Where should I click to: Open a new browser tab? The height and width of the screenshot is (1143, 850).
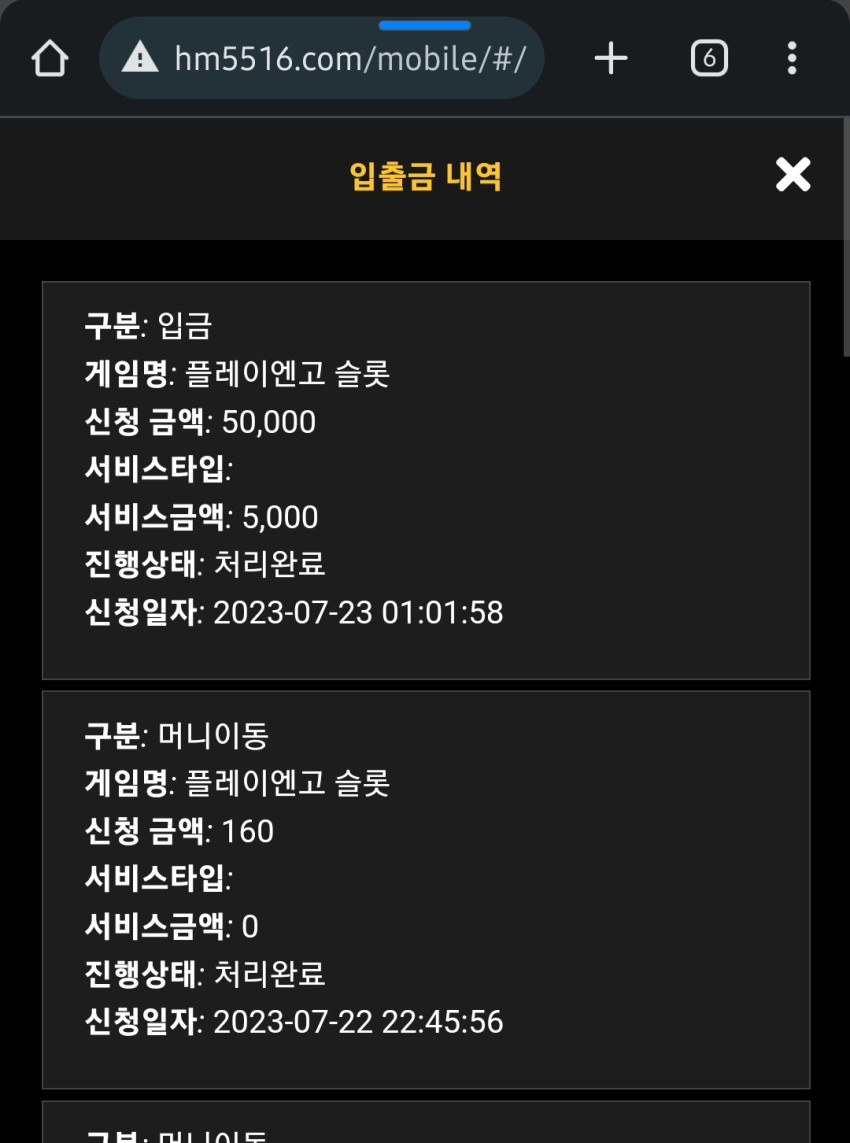click(611, 58)
